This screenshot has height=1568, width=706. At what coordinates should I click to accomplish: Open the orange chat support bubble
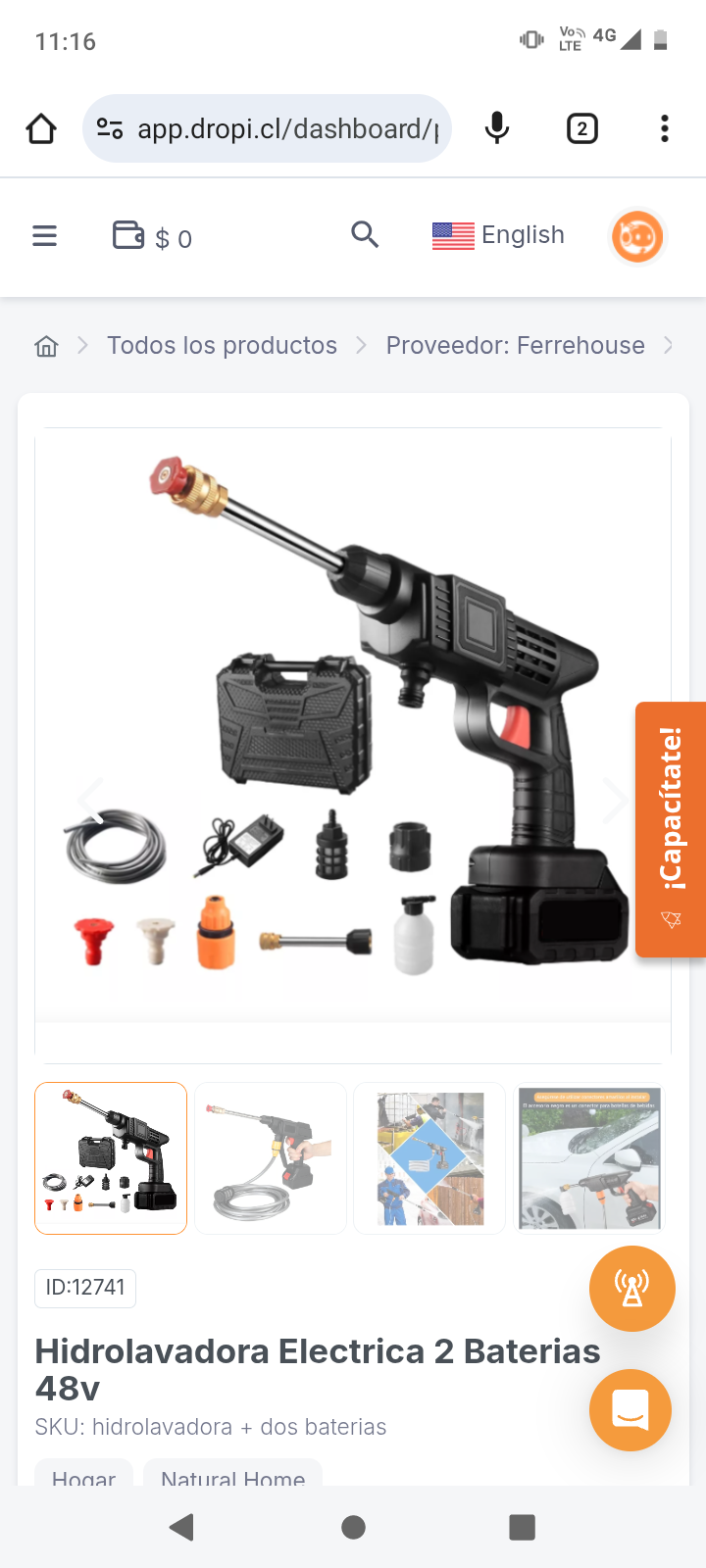(x=630, y=1409)
